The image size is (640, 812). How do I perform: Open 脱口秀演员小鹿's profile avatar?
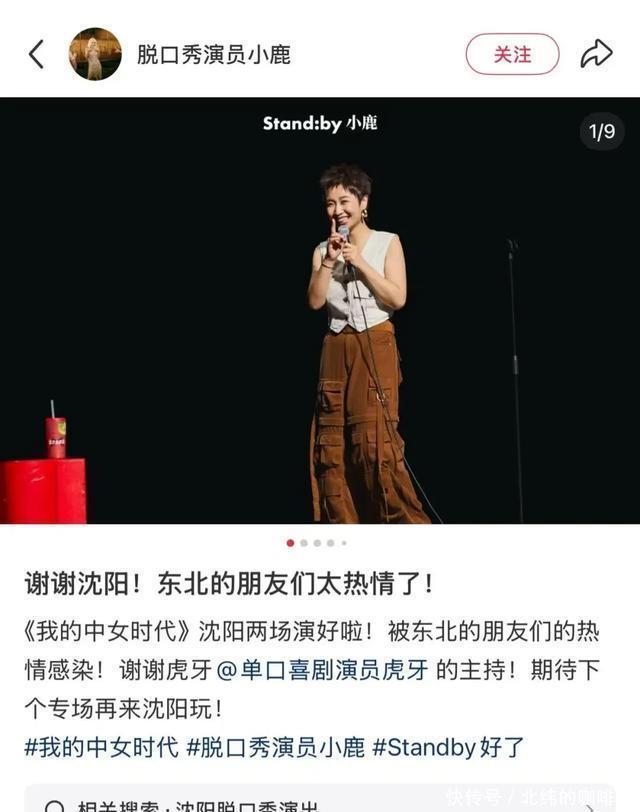pos(95,54)
